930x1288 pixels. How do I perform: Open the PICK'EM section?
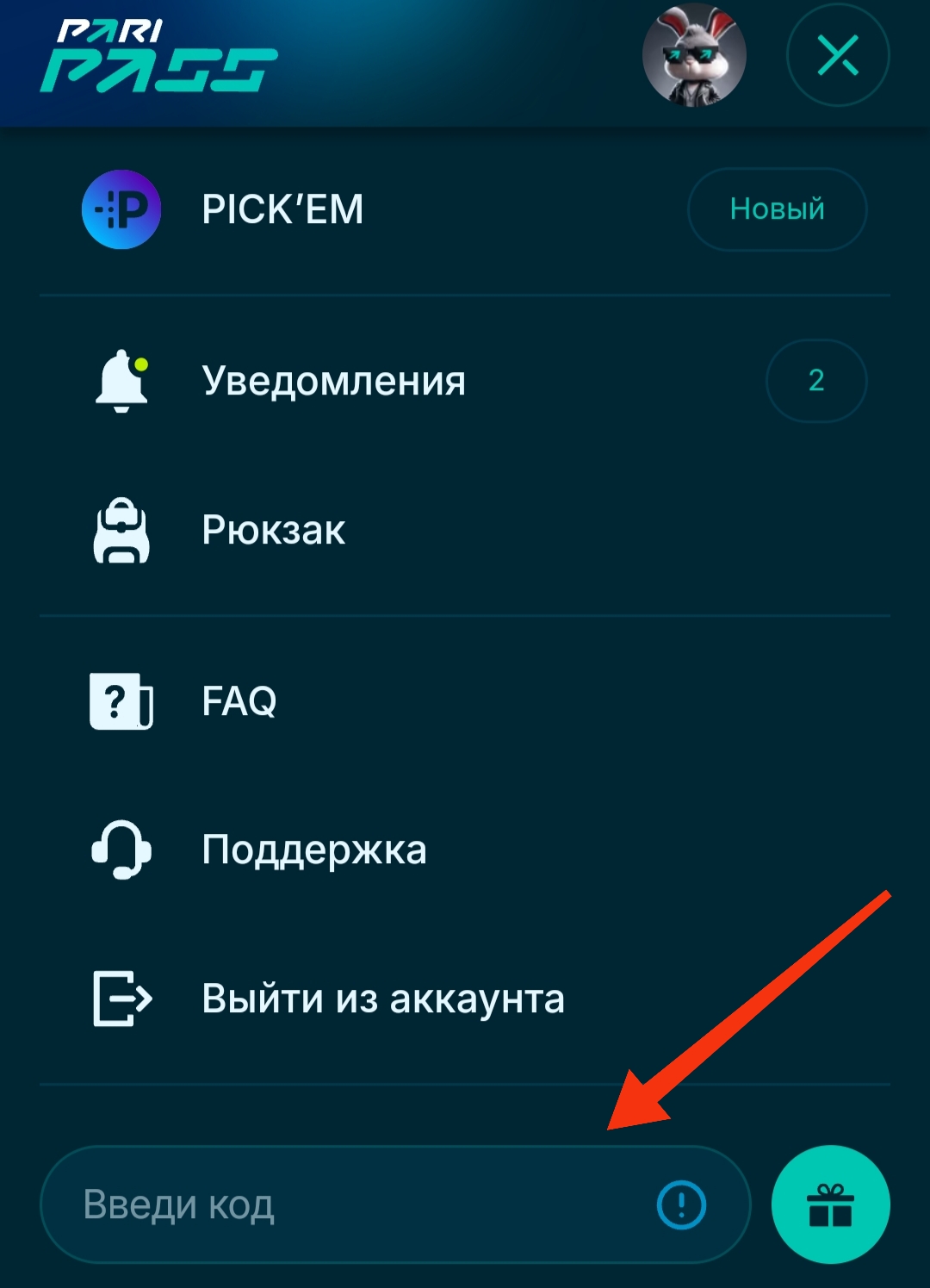282,209
